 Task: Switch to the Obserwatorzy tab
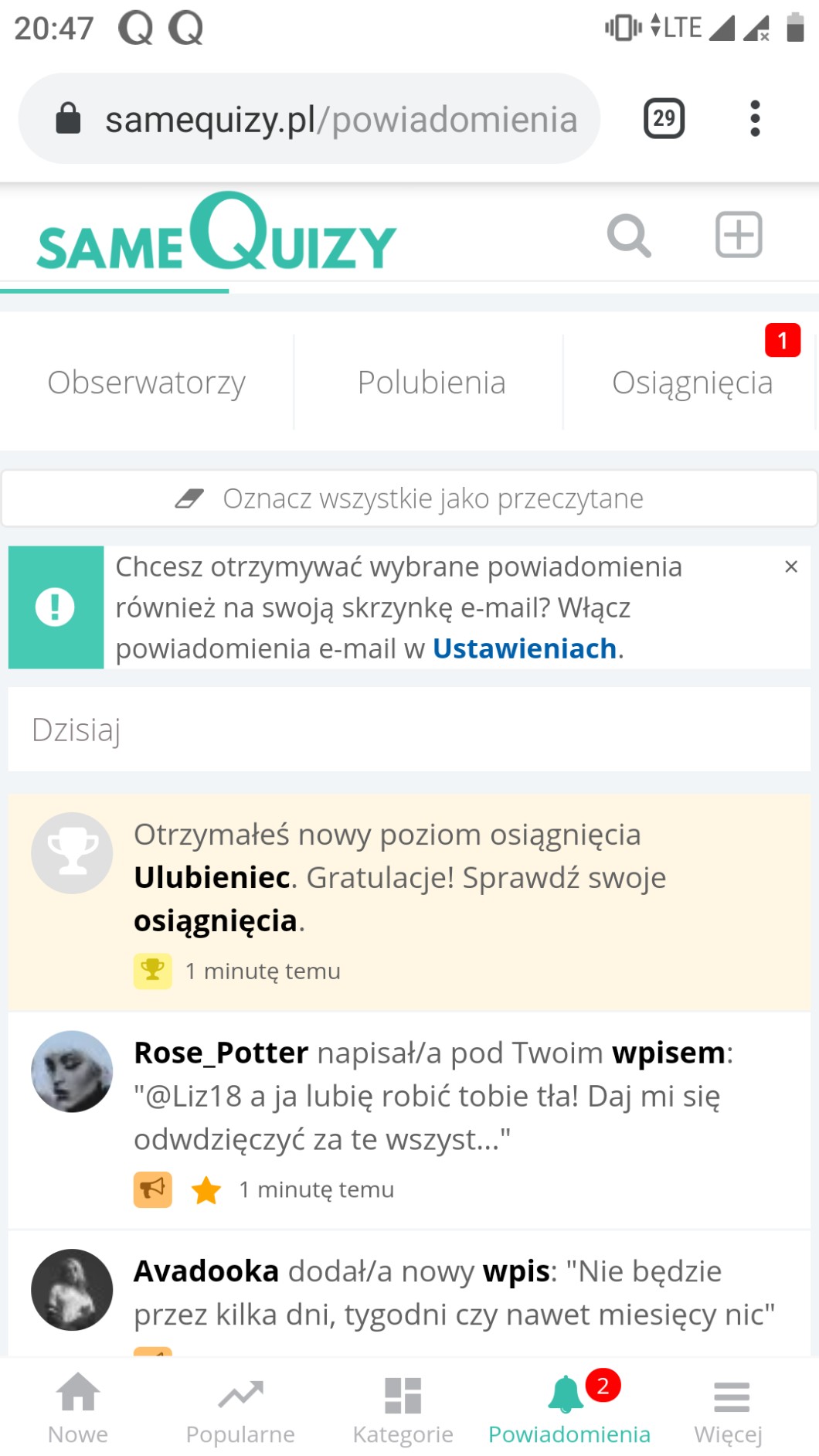pyautogui.click(x=147, y=383)
